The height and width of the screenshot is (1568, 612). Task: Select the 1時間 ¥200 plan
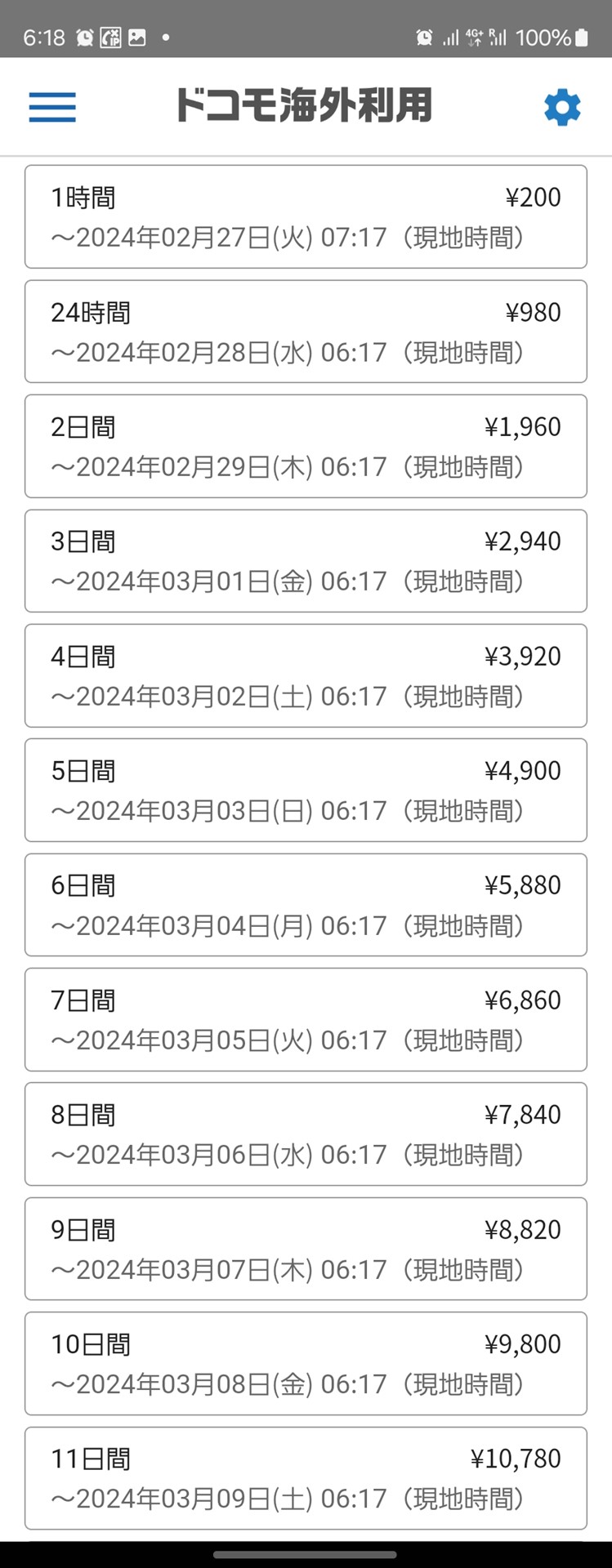[x=306, y=216]
